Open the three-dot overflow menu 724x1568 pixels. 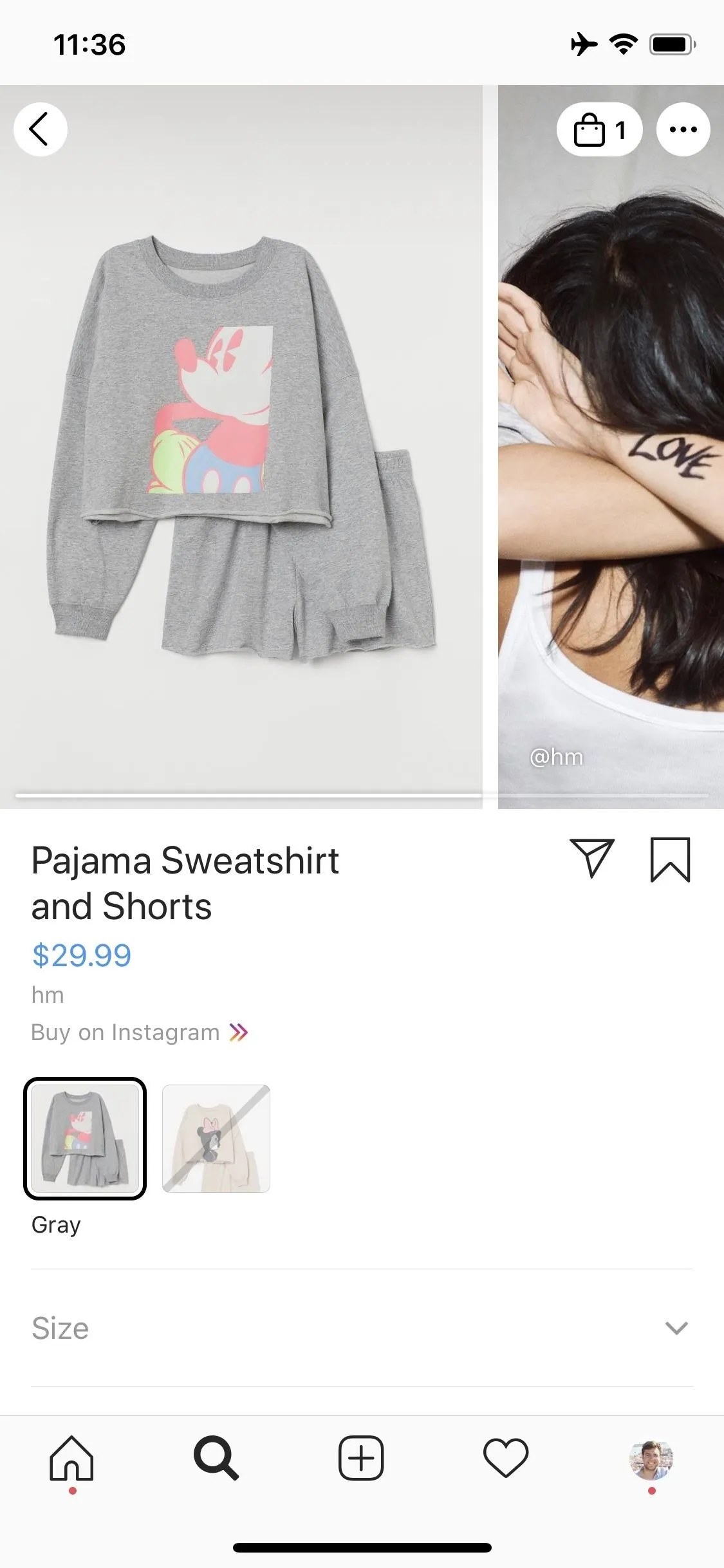click(683, 129)
